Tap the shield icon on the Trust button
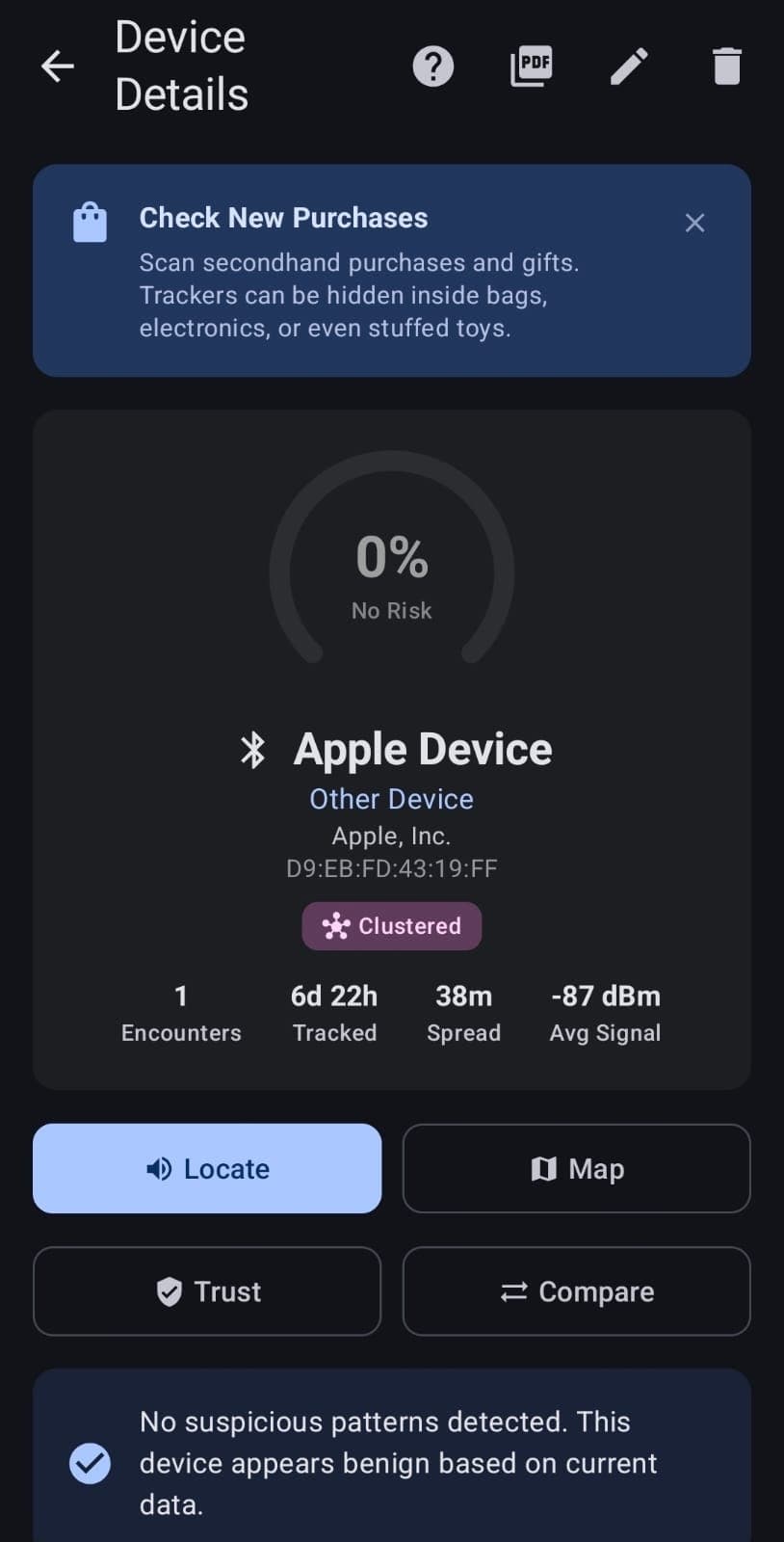784x1542 pixels. (170, 1291)
